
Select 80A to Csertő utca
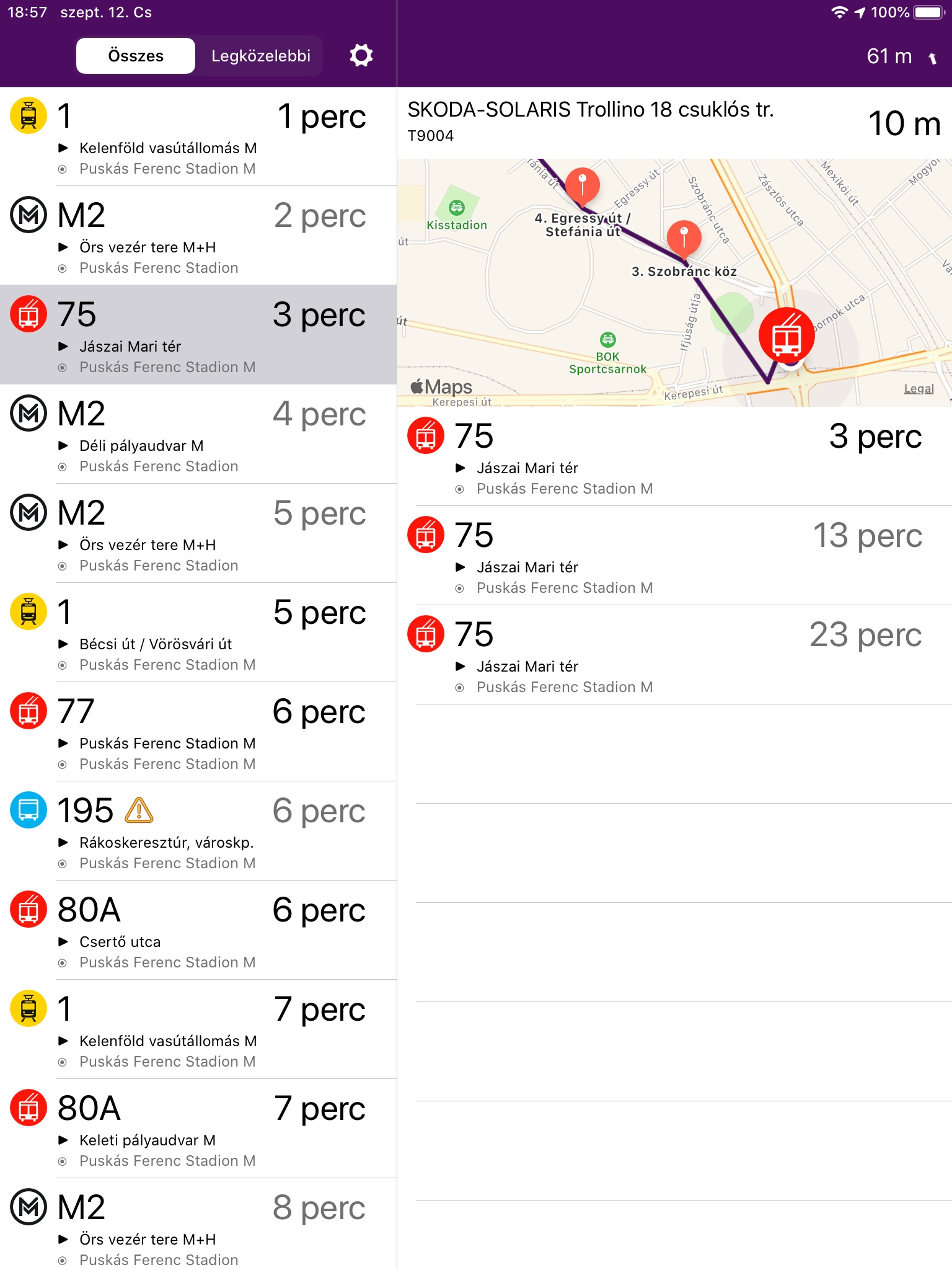pos(198,930)
